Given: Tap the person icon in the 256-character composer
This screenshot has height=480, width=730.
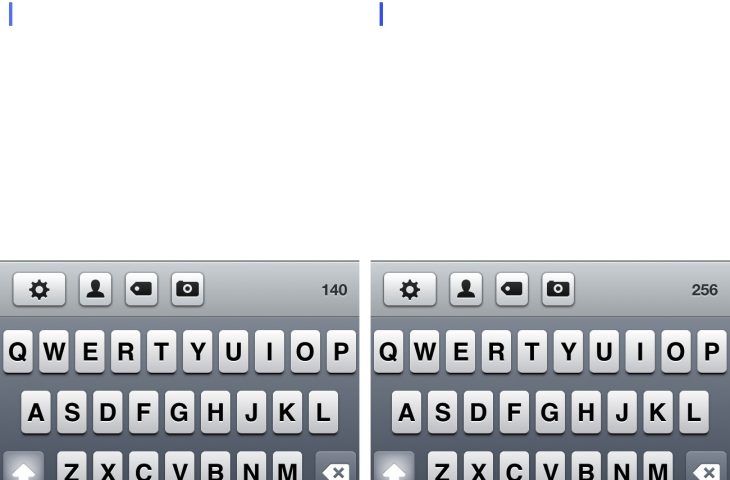Looking at the screenshot, I should point(466,290).
